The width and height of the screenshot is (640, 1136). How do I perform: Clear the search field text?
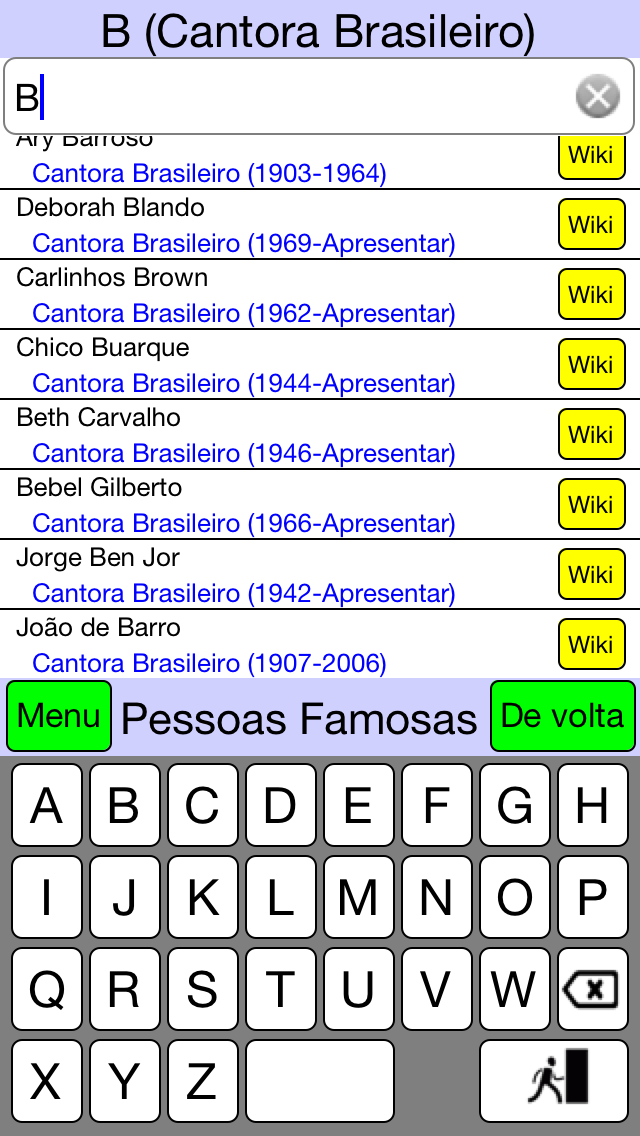pyautogui.click(x=598, y=96)
